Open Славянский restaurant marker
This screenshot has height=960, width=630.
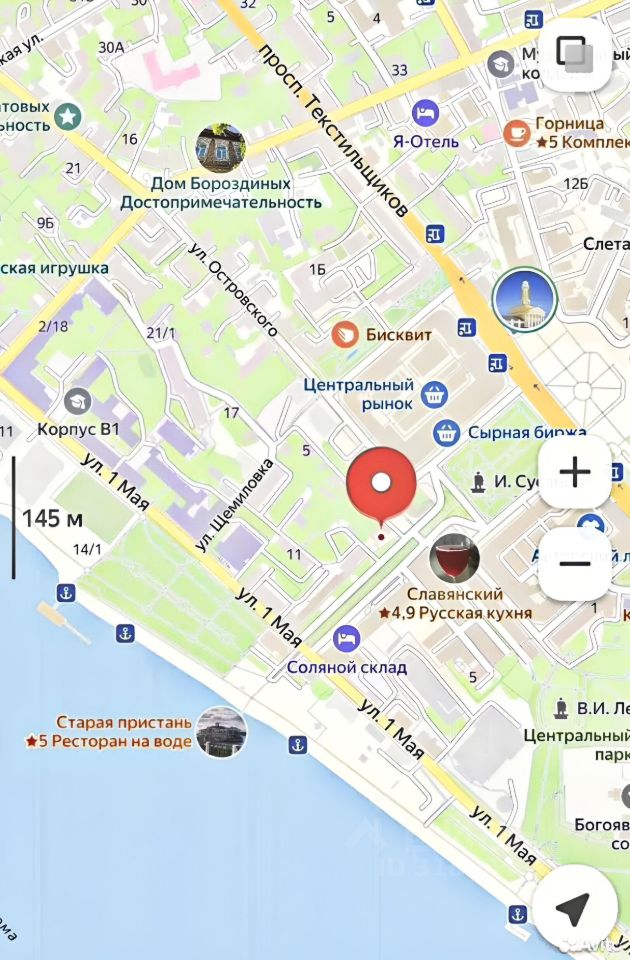(x=454, y=559)
